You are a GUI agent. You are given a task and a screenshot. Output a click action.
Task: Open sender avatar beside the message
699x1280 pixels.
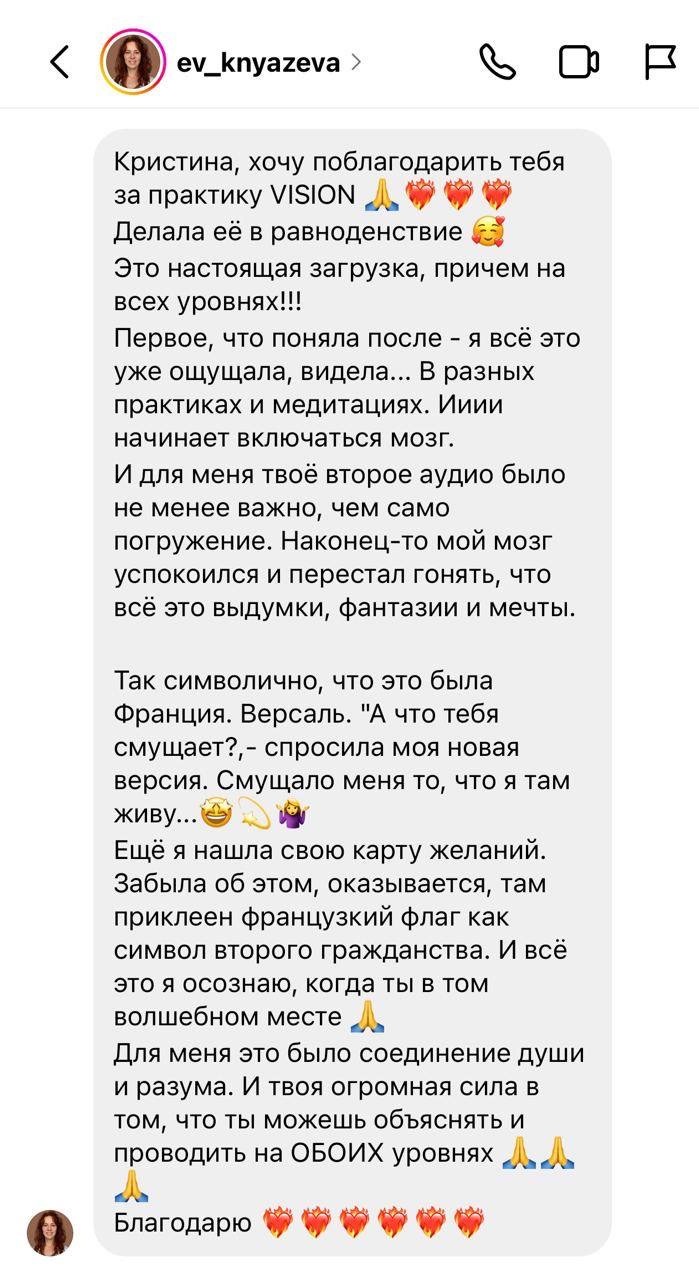coord(49,1232)
